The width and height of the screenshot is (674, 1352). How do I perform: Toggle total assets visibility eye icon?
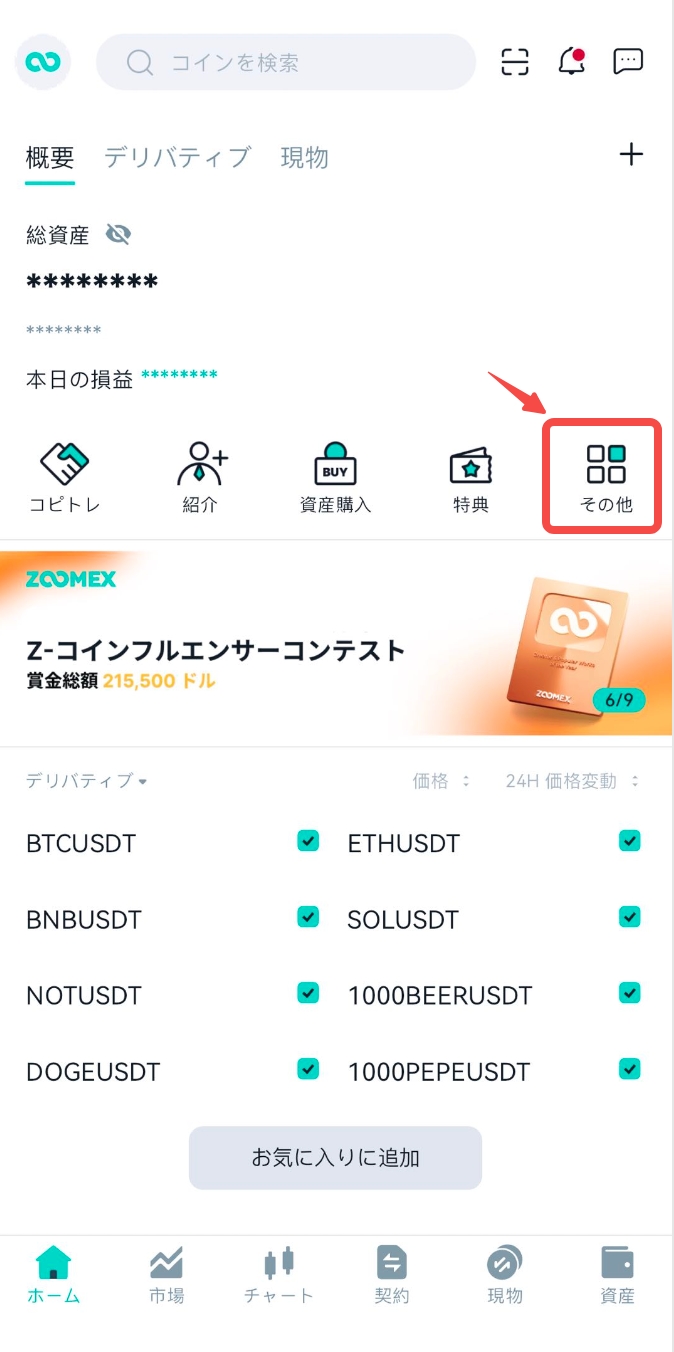(118, 235)
